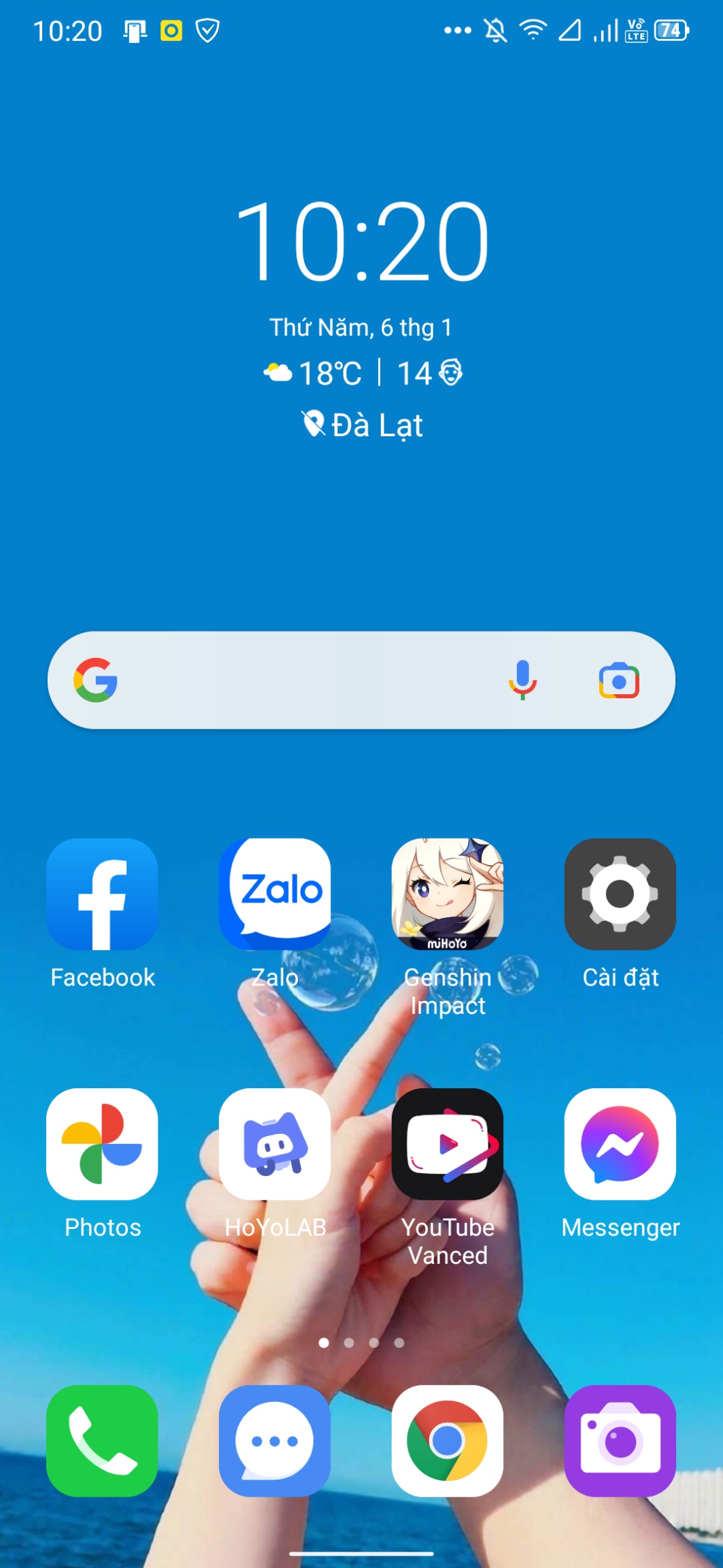Image resolution: width=723 pixels, height=1568 pixels.
Task: Launch the HoYoLAB app
Action: 275,1144
